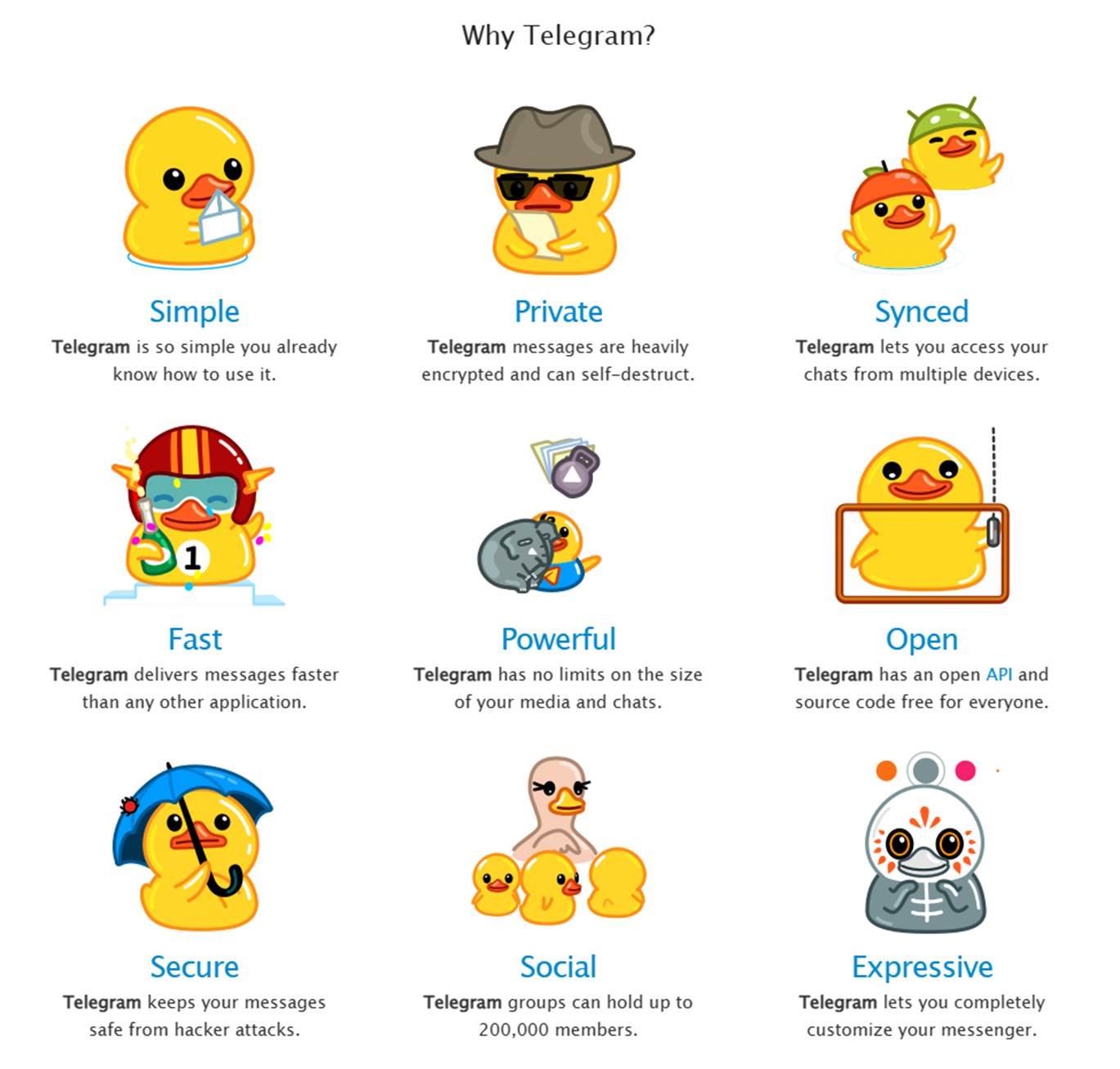The height and width of the screenshot is (1069, 1120).
Task: Open the Simple feature link
Action: tap(194, 312)
